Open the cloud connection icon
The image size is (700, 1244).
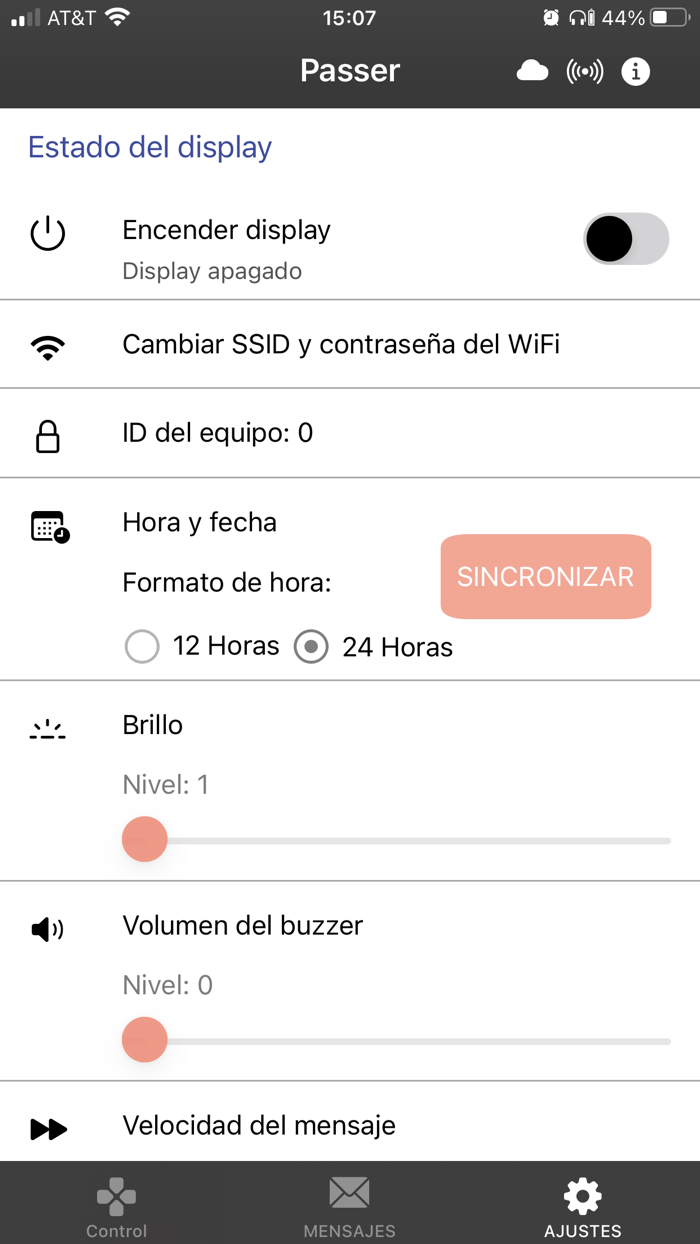[x=532, y=71]
